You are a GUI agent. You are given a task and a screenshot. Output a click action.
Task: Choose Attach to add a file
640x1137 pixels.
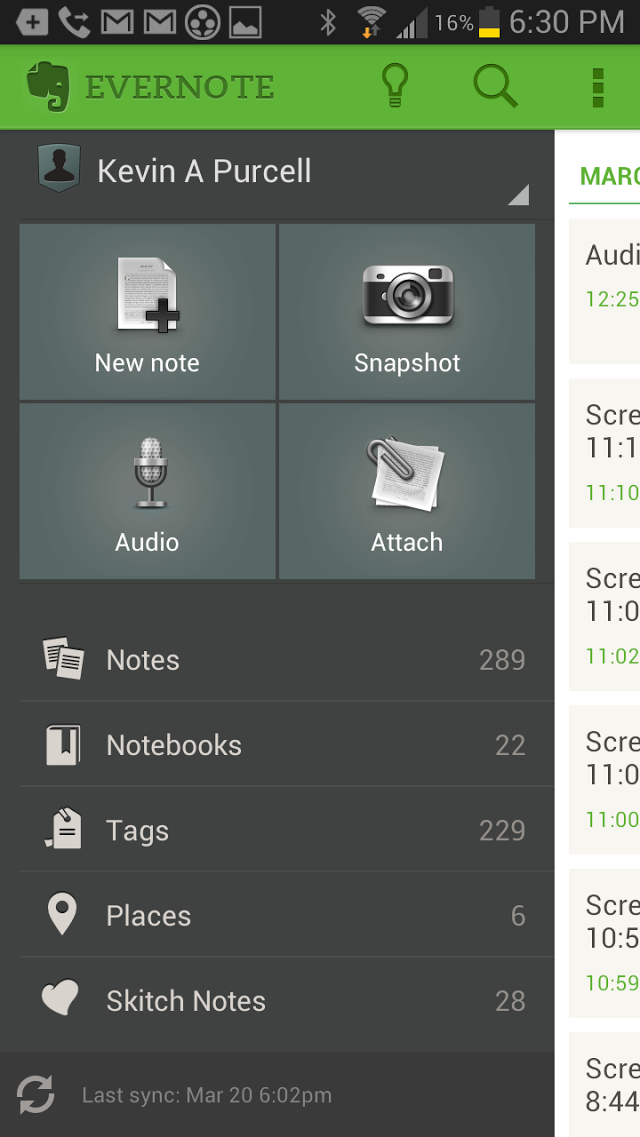(x=407, y=491)
